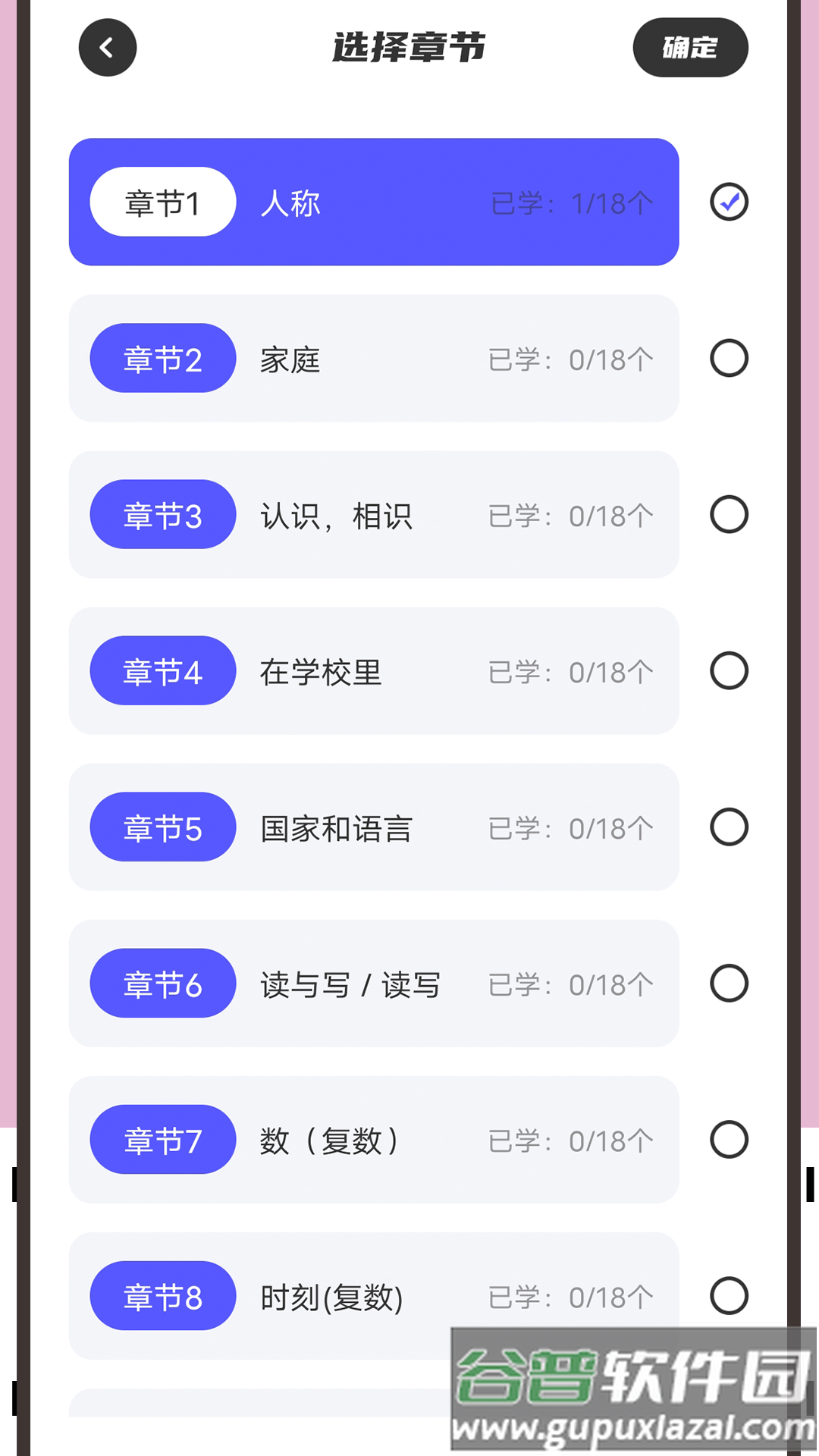Click the 章节3 pill badge
Image resolution: width=819 pixels, height=1456 pixels.
pos(162,514)
